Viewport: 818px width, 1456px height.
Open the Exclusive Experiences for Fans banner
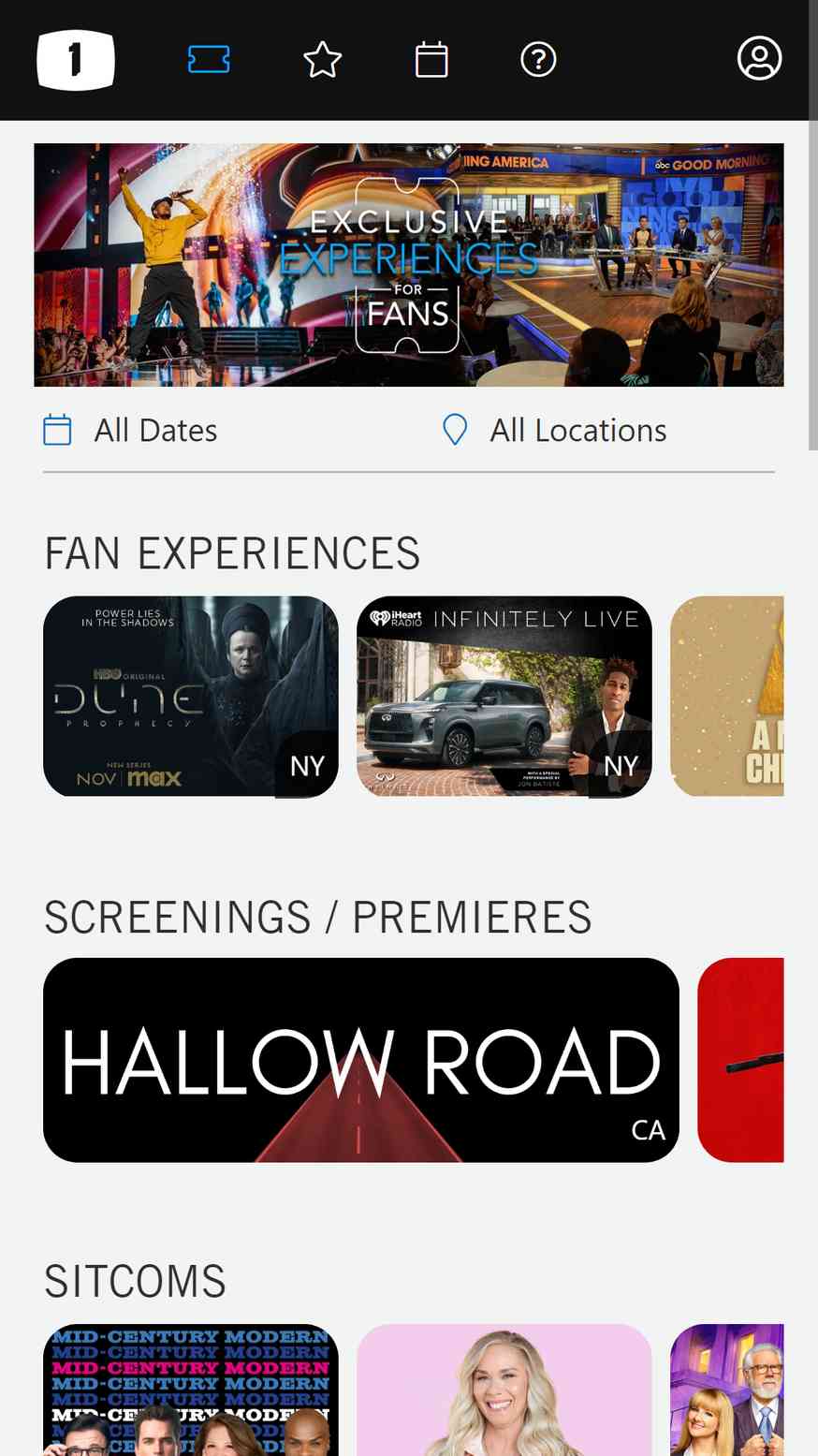pyautogui.click(x=409, y=265)
